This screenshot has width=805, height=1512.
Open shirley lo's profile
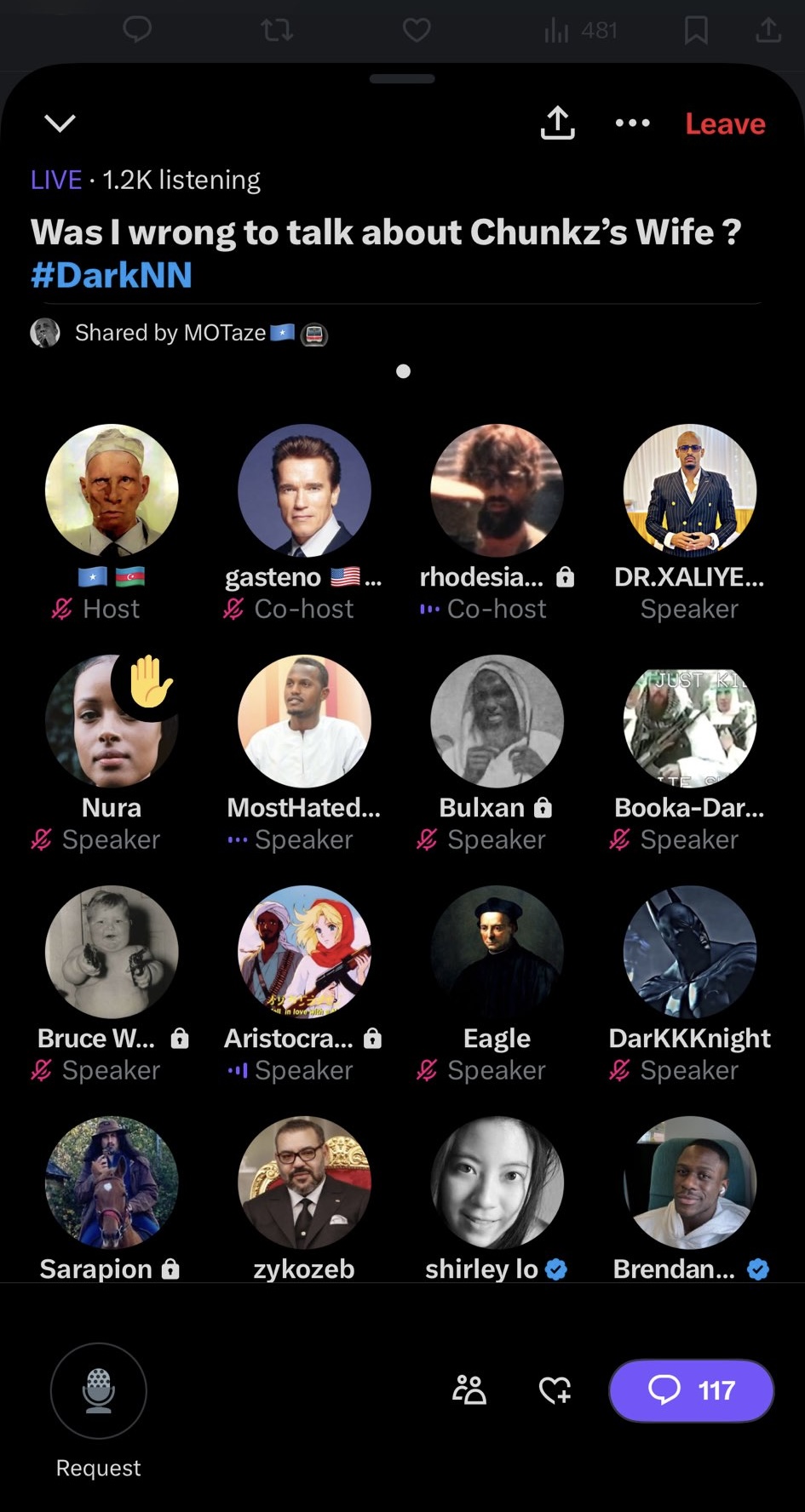[497, 1183]
